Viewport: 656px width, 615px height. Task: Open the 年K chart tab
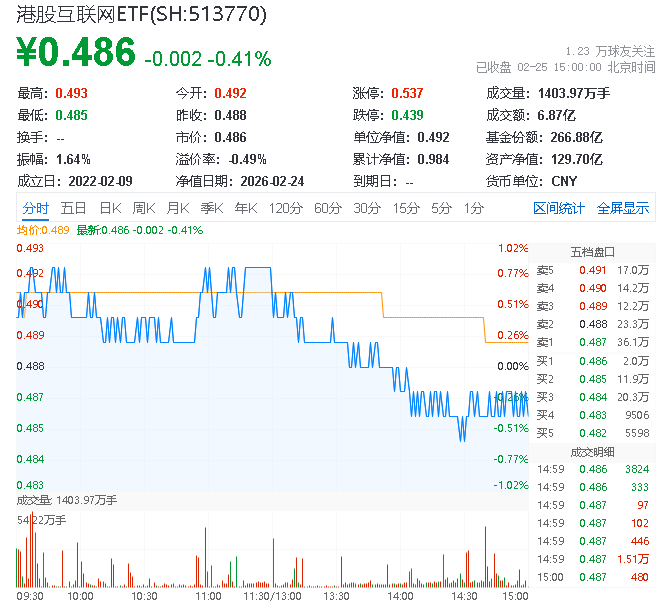pyautogui.click(x=245, y=208)
